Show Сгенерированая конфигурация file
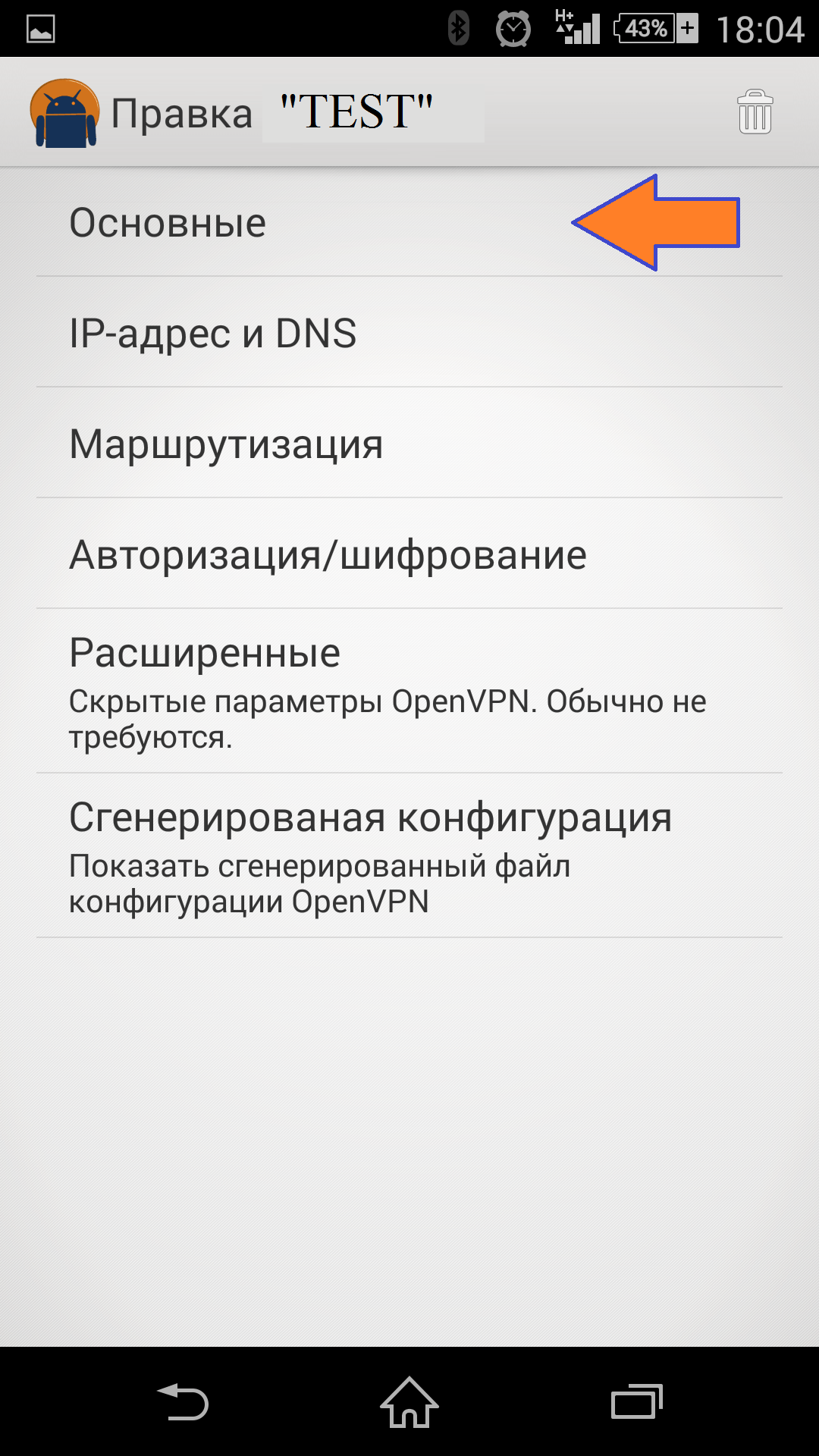Screen dimensions: 819x1456 [x=409, y=856]
